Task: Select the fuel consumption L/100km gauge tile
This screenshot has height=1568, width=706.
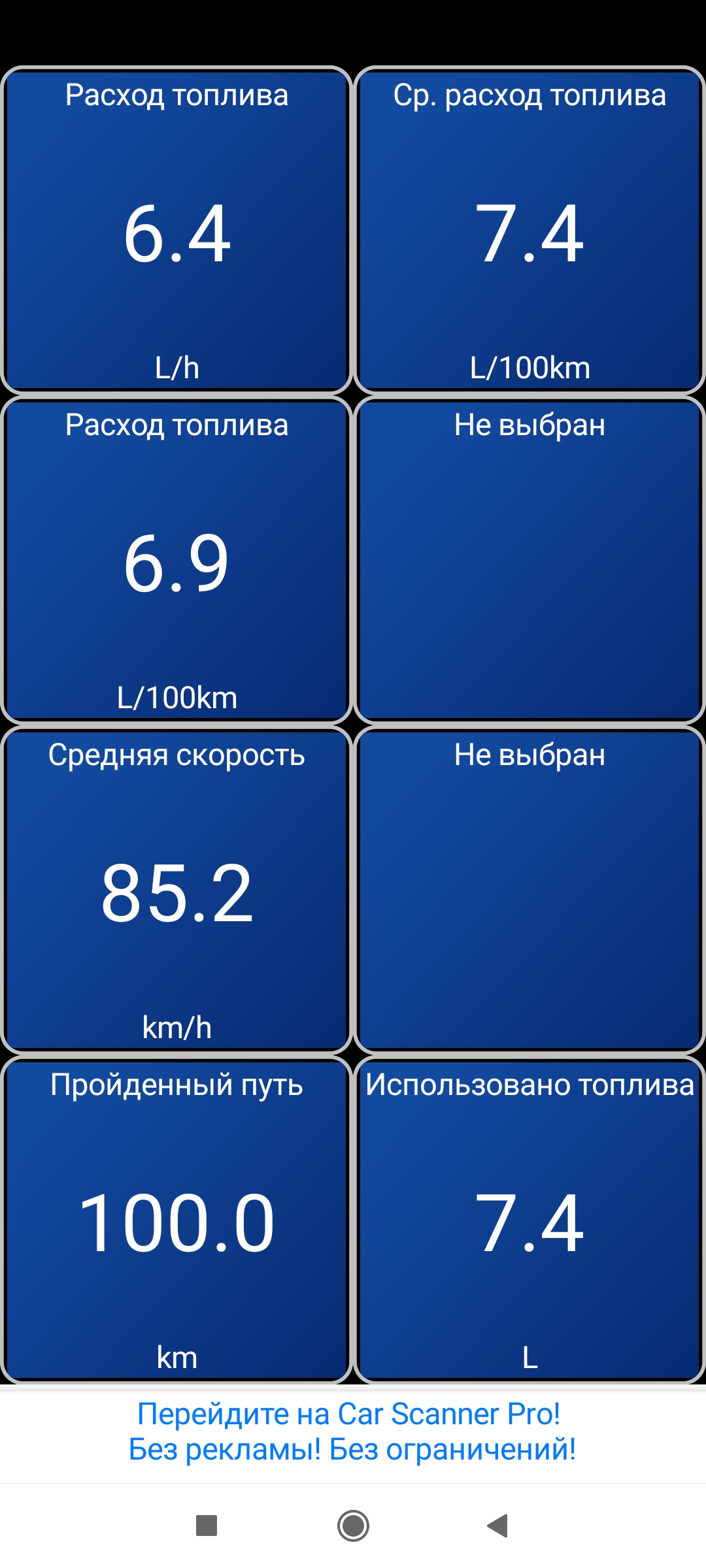Action: click(x=176, y=561)
